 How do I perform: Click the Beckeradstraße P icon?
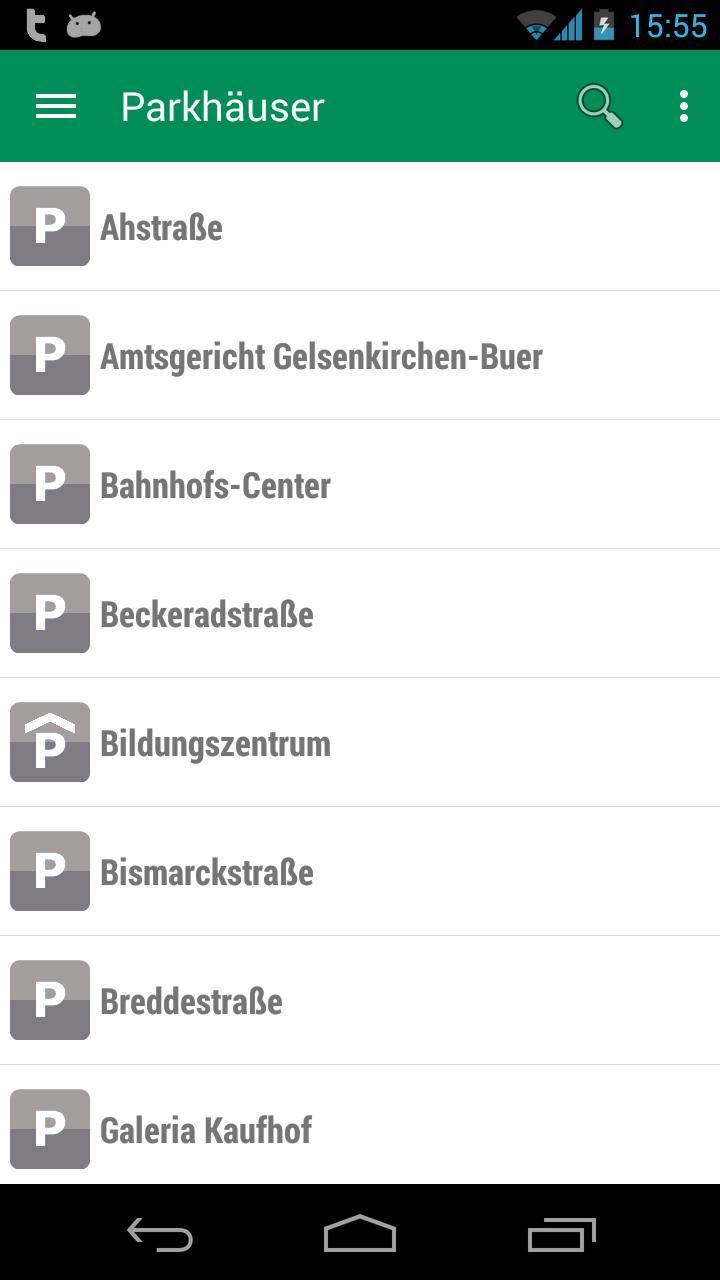tap(49, 613)
